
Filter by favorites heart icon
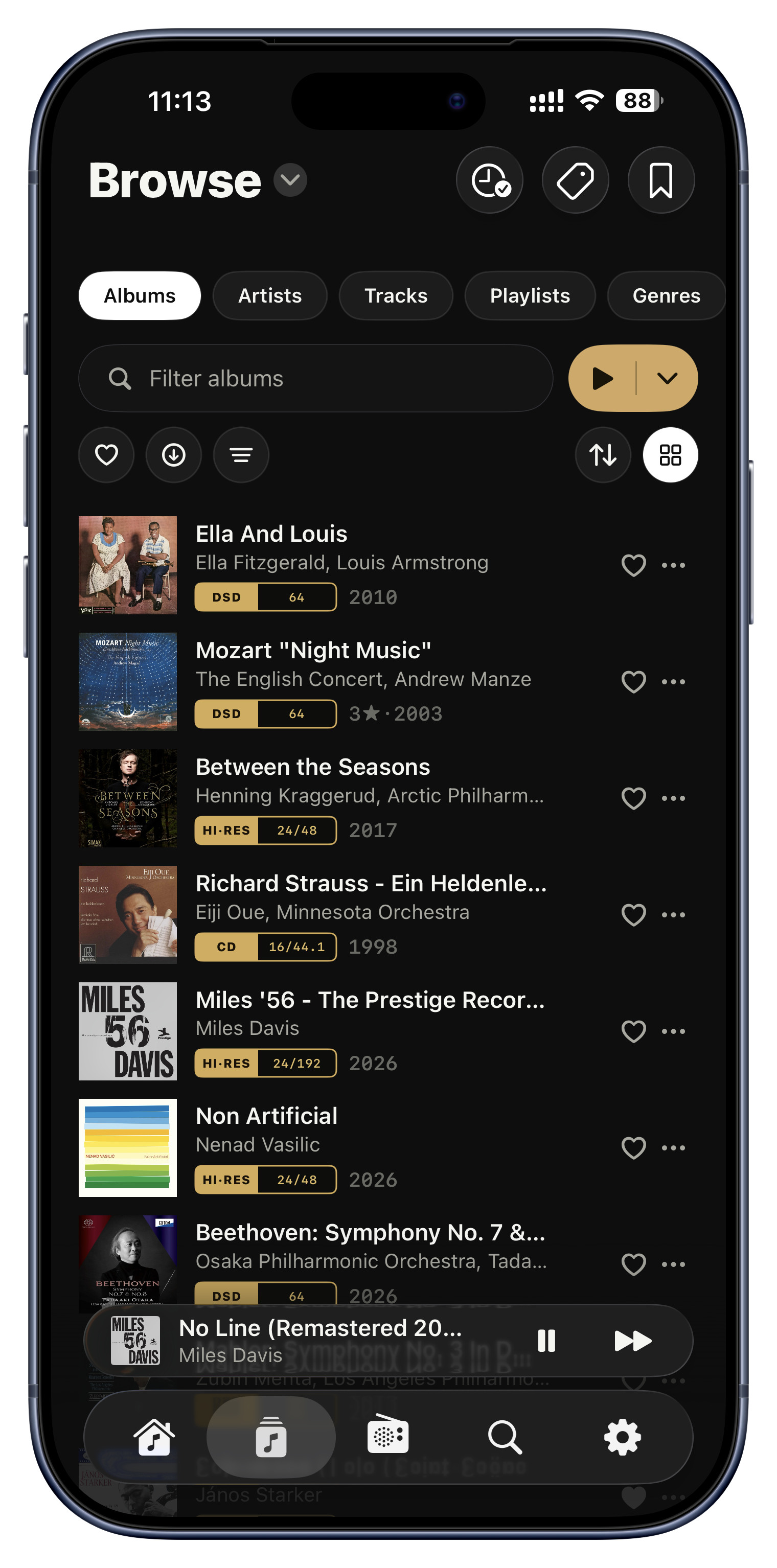tap(106, 455)
